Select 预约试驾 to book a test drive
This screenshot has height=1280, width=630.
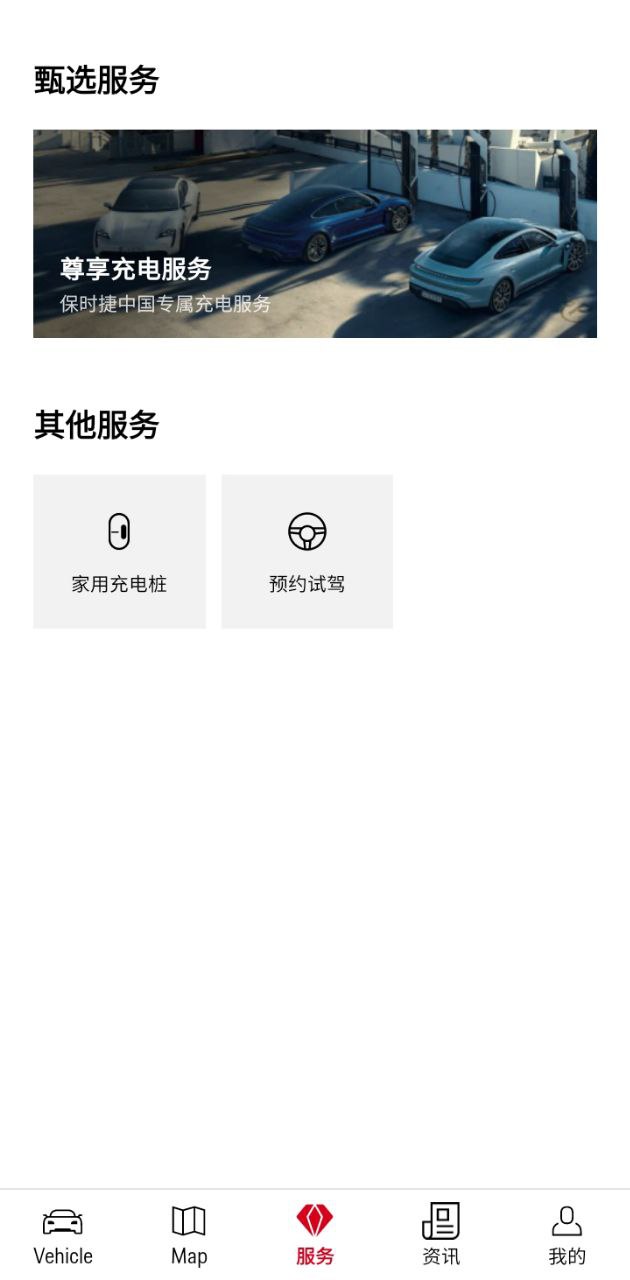[x=307, y=551]
